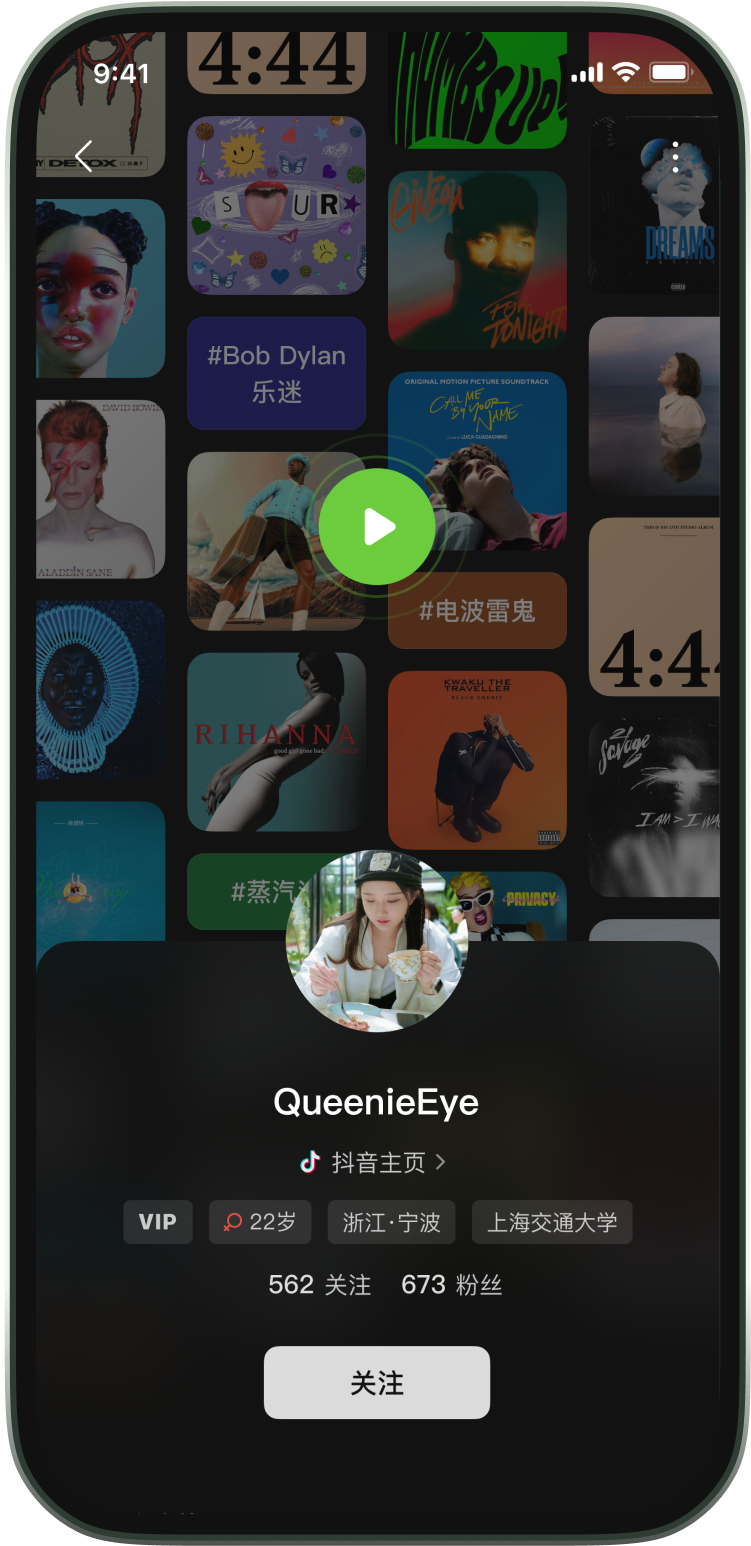Open the Rihanna album cover
751x1546 pixels.
tap(277, 742)
